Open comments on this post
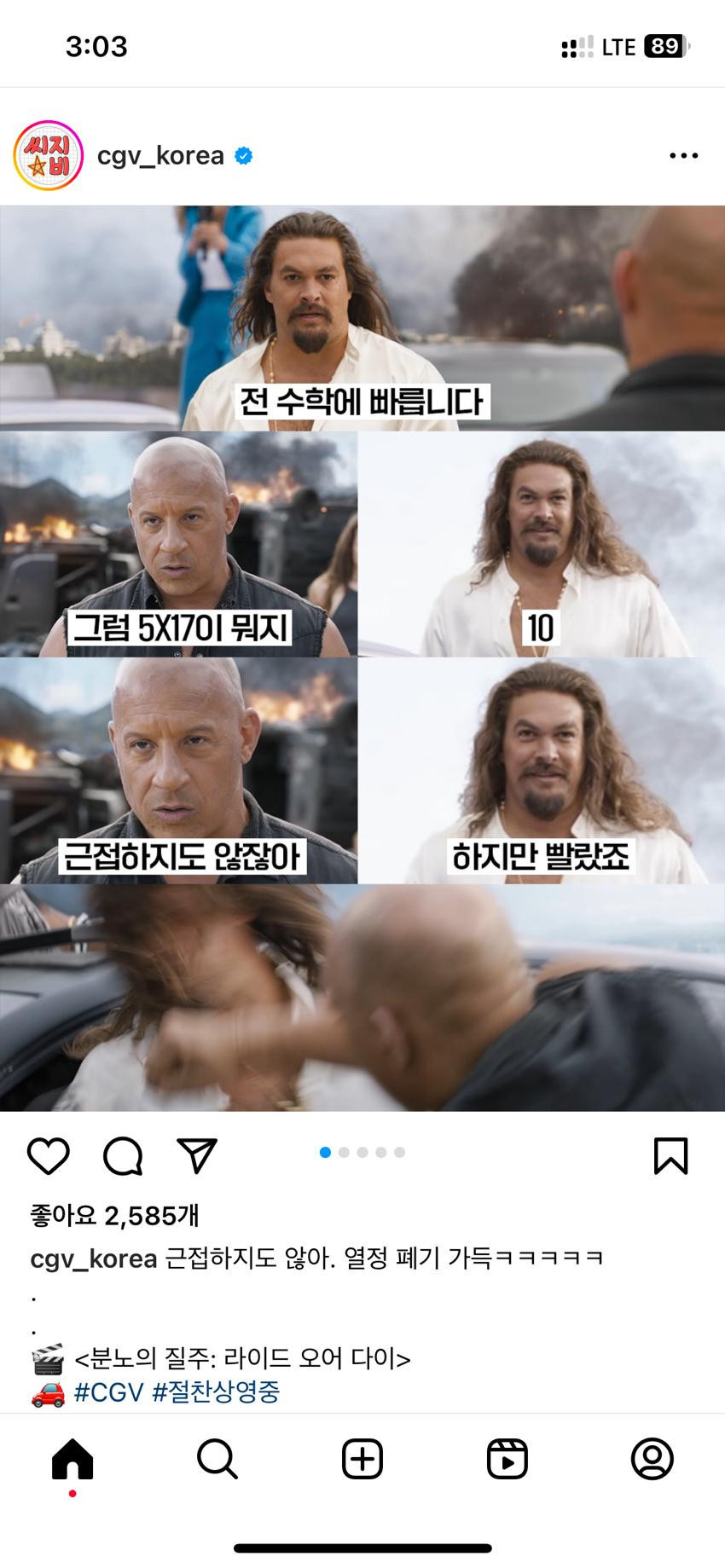Screen dimensions: 725x1568 point(123,1156)
